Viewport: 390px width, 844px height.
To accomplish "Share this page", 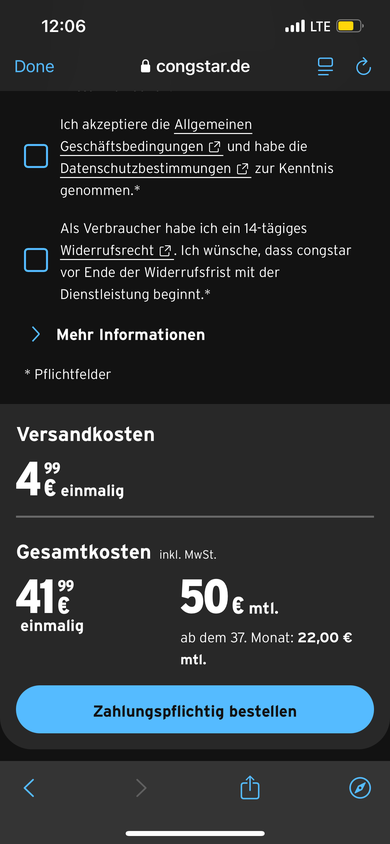I will click(x=250, y=787).
